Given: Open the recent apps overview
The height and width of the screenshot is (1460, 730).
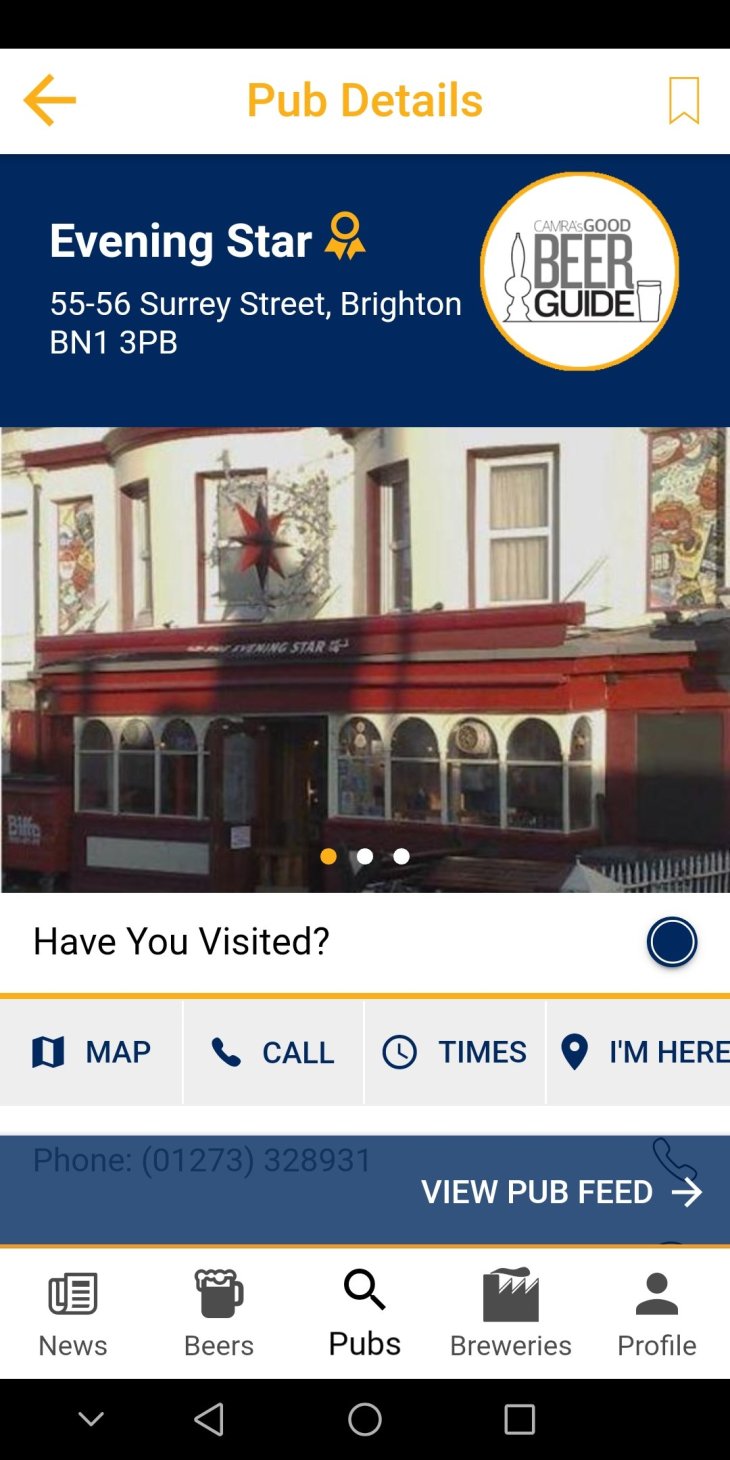Looking at the screenshot, I should point(519,1419).
